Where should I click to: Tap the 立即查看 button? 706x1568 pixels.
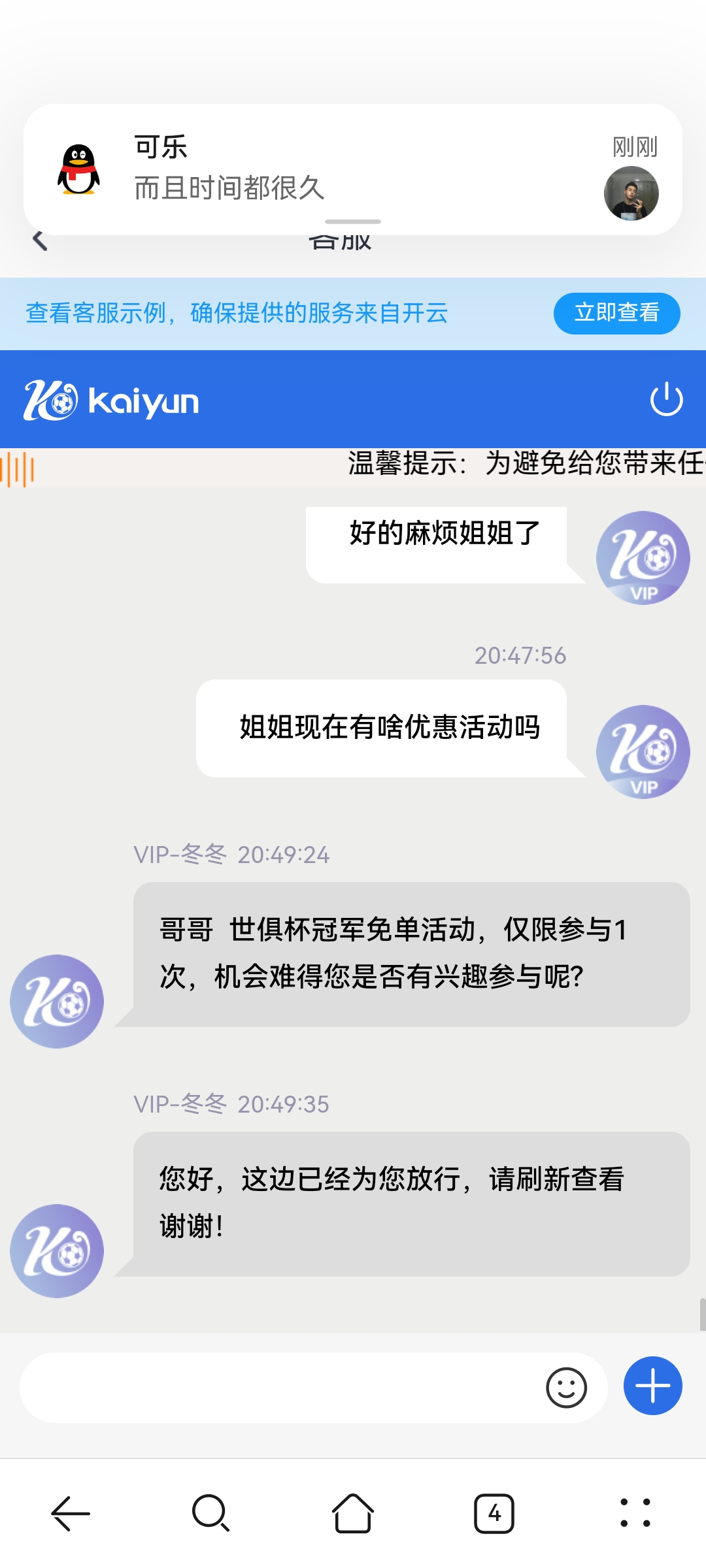(616, 313)
